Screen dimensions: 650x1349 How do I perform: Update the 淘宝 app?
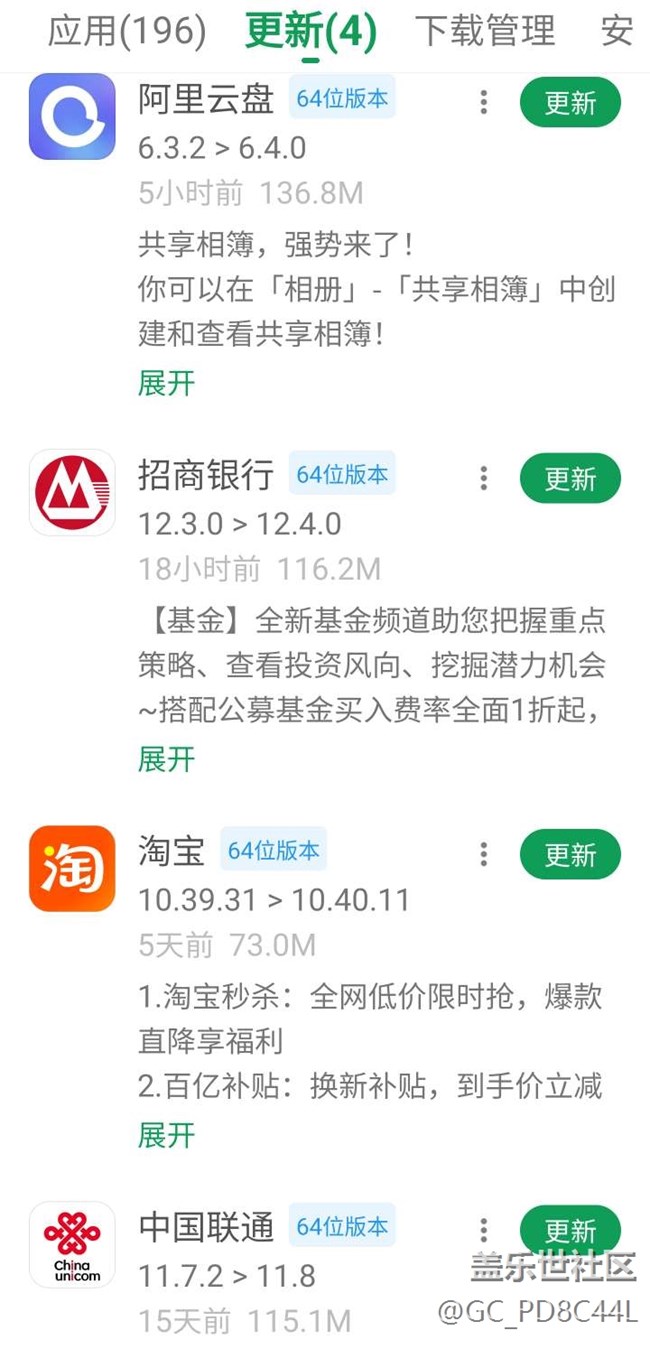click(x=570, y=855)
